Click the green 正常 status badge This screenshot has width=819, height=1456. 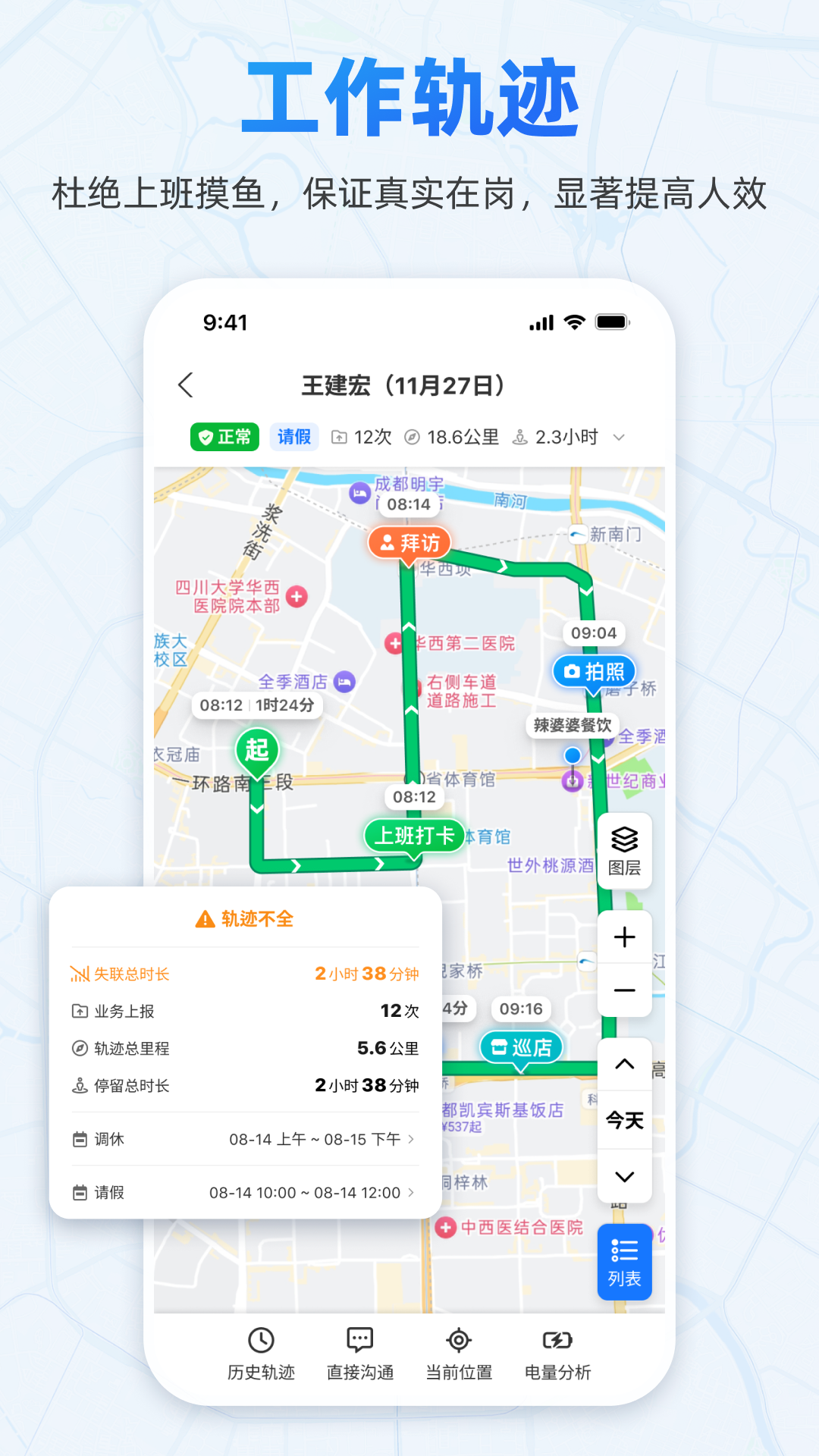click(x=224, y=437)
